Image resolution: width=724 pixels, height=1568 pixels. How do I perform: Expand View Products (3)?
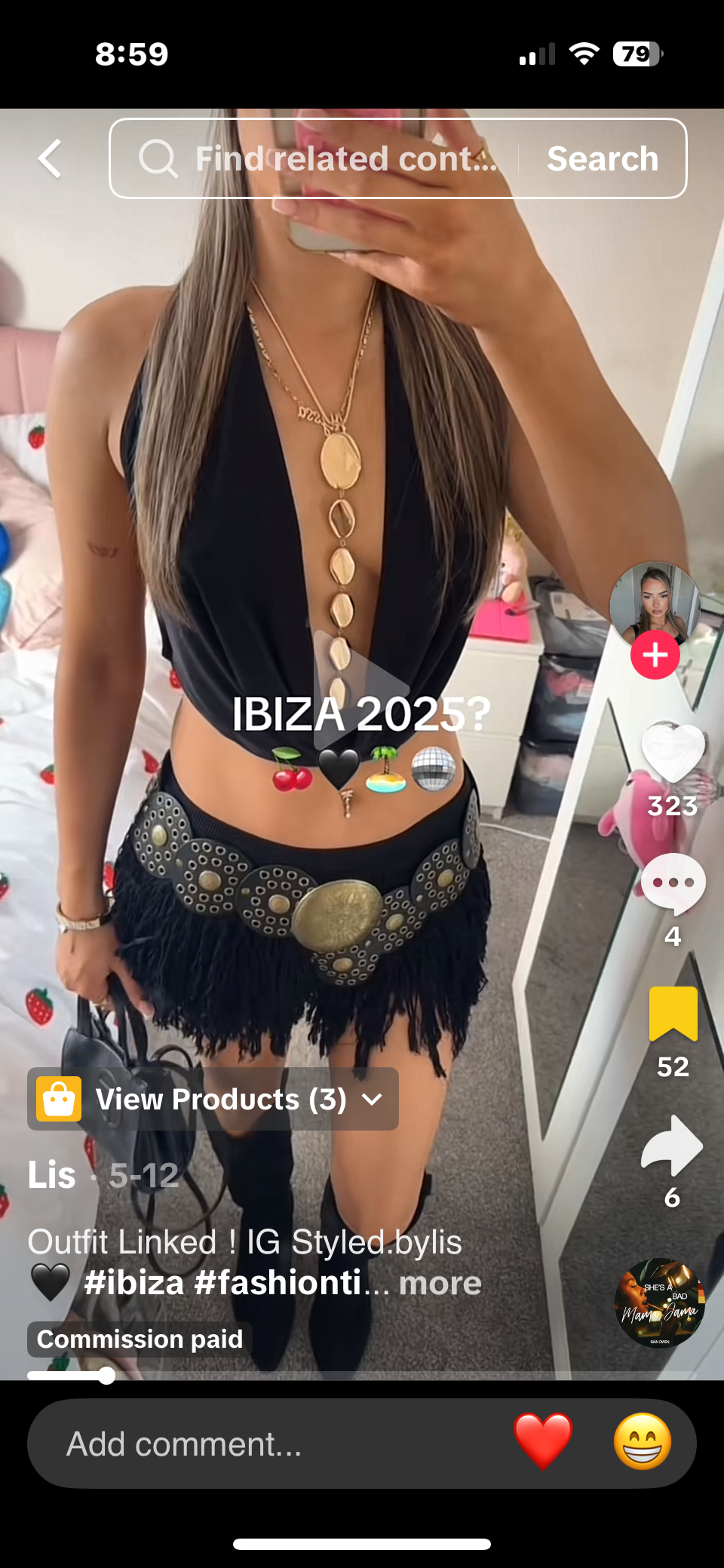213,1099
